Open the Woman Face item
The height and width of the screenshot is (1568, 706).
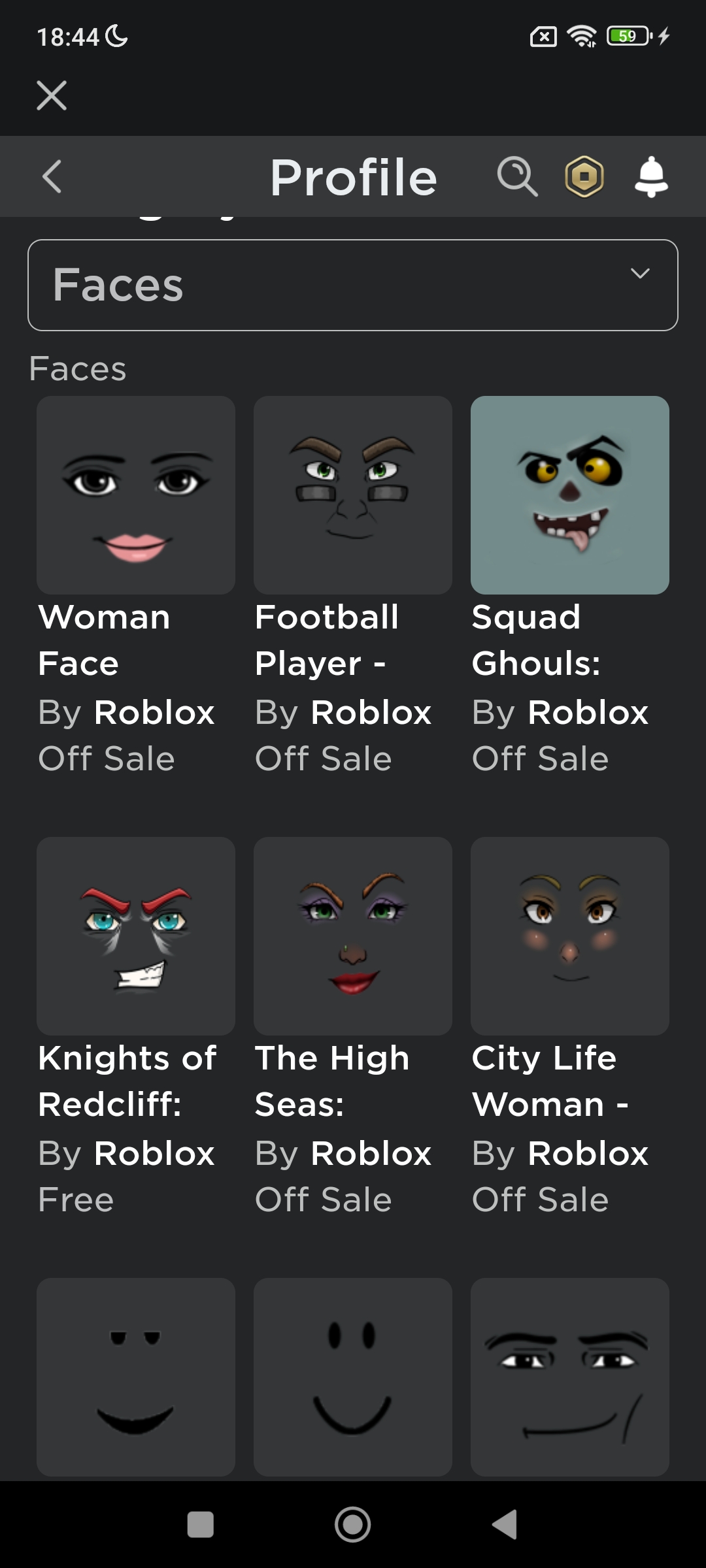136,495
